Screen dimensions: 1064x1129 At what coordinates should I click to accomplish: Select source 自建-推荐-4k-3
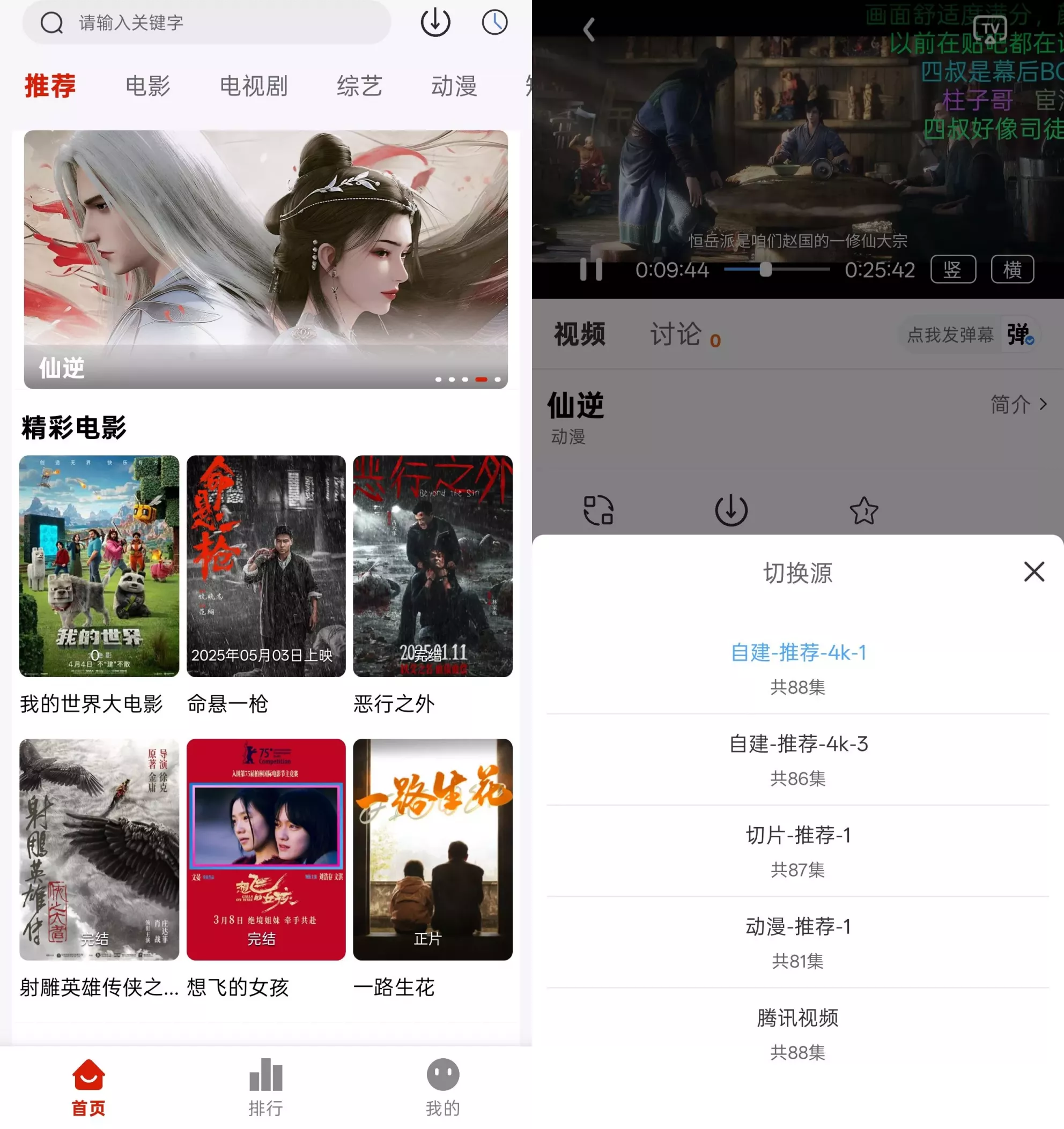[797, 759]
